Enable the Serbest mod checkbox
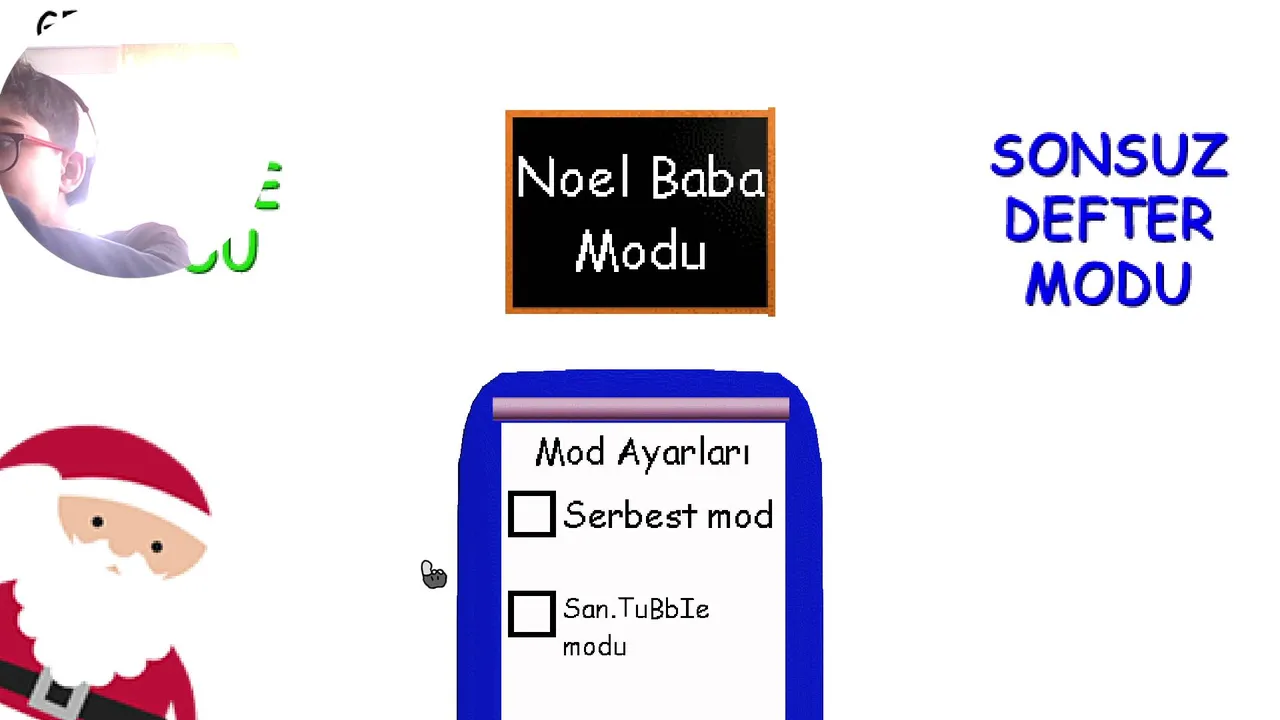The image size is (1280, 720). (531, 514)
